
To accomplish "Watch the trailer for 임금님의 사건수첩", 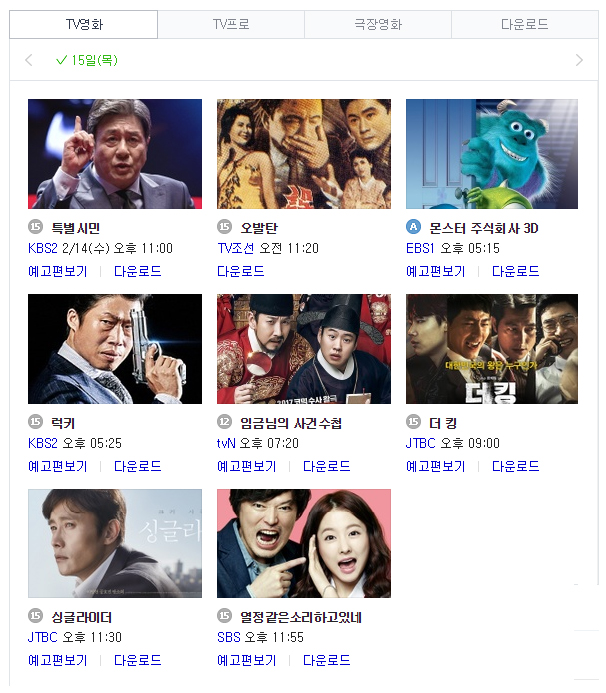I will [246, 466].
